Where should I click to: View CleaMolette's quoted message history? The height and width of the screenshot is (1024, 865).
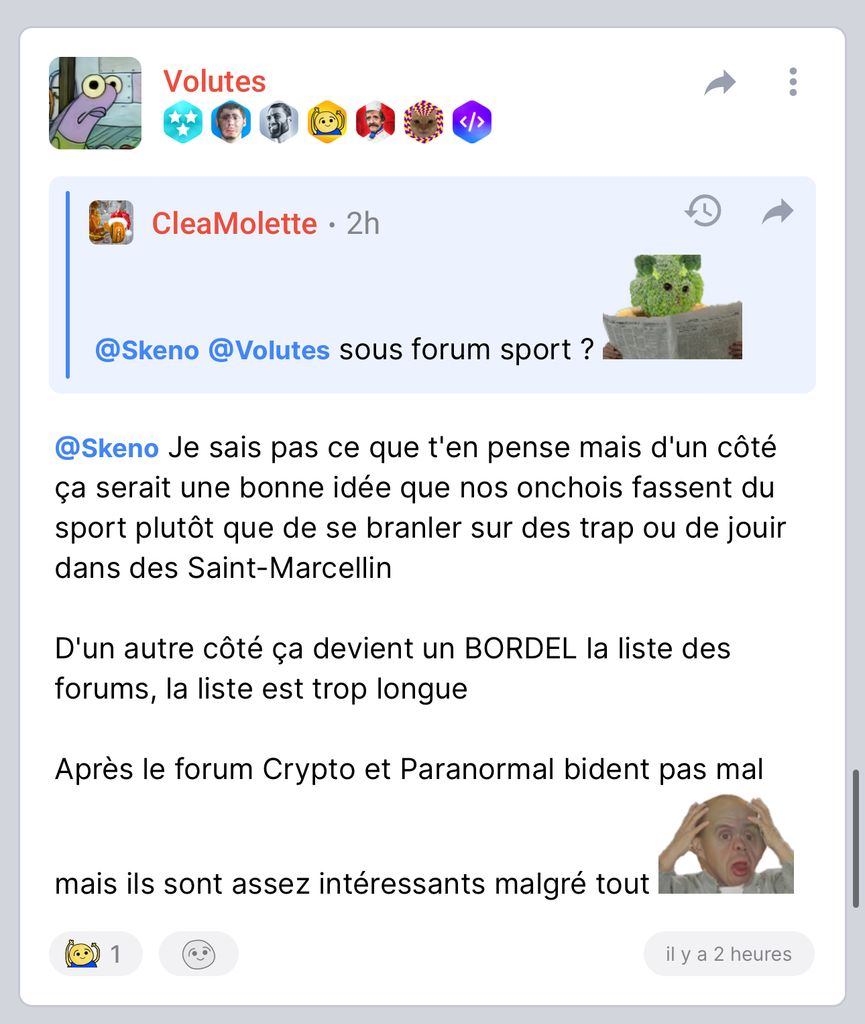(703, 211)
